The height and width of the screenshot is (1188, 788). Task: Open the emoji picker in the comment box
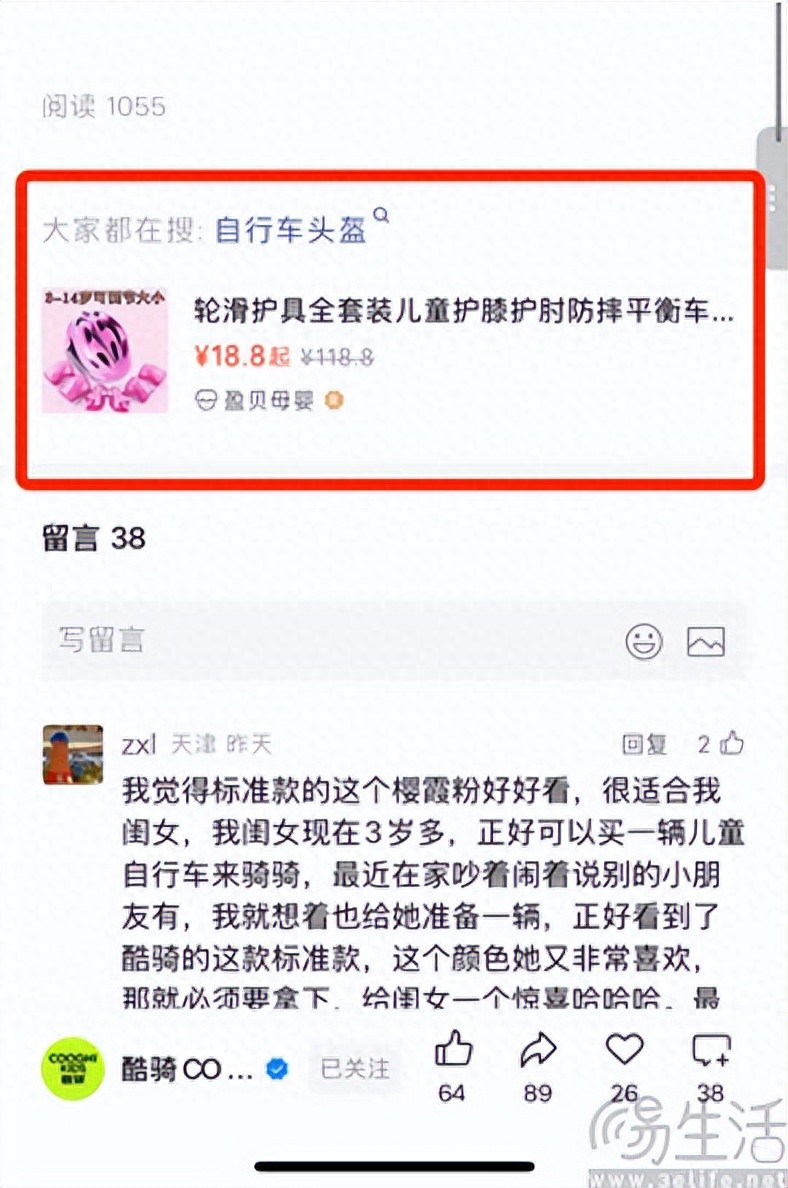(644, 641)
